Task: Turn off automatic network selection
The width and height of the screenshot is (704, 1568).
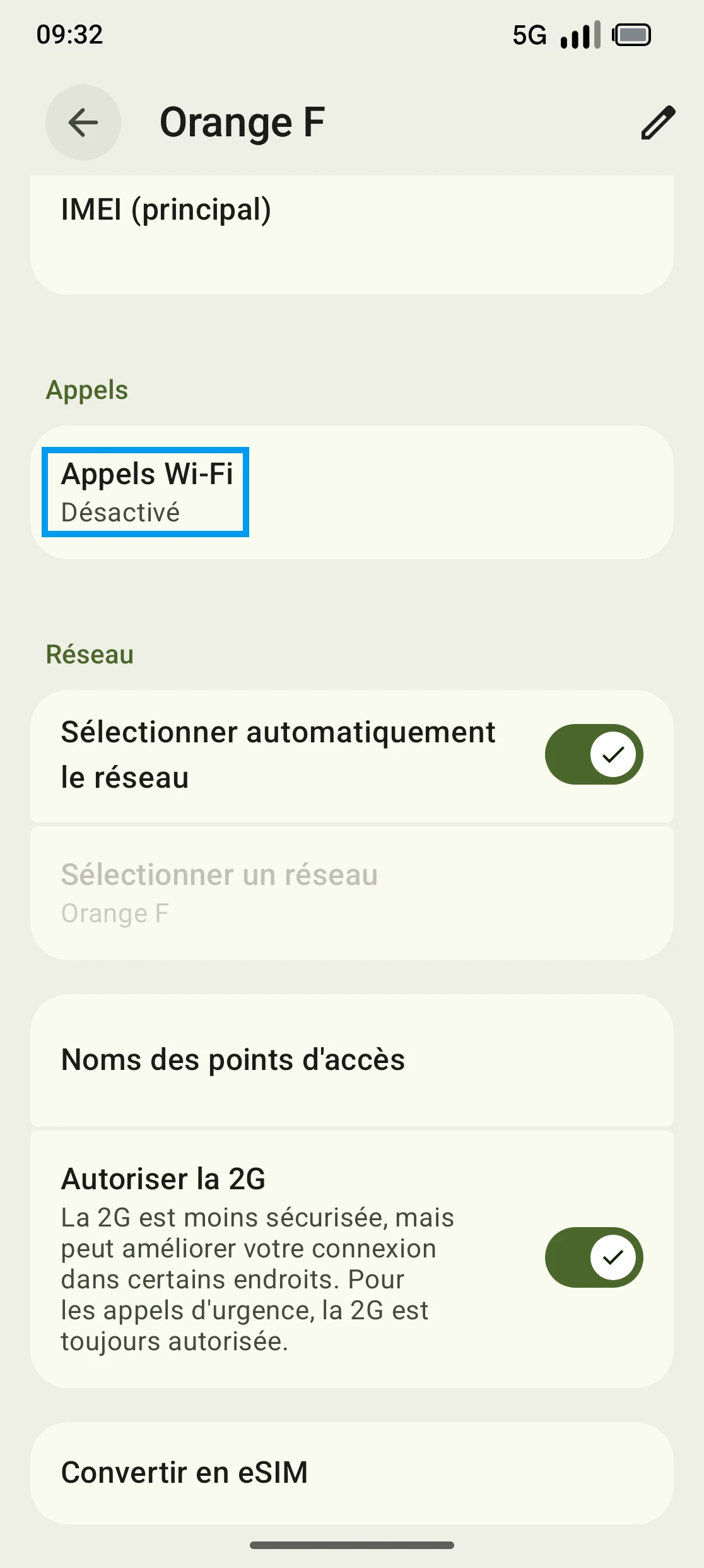Action: 593,754
